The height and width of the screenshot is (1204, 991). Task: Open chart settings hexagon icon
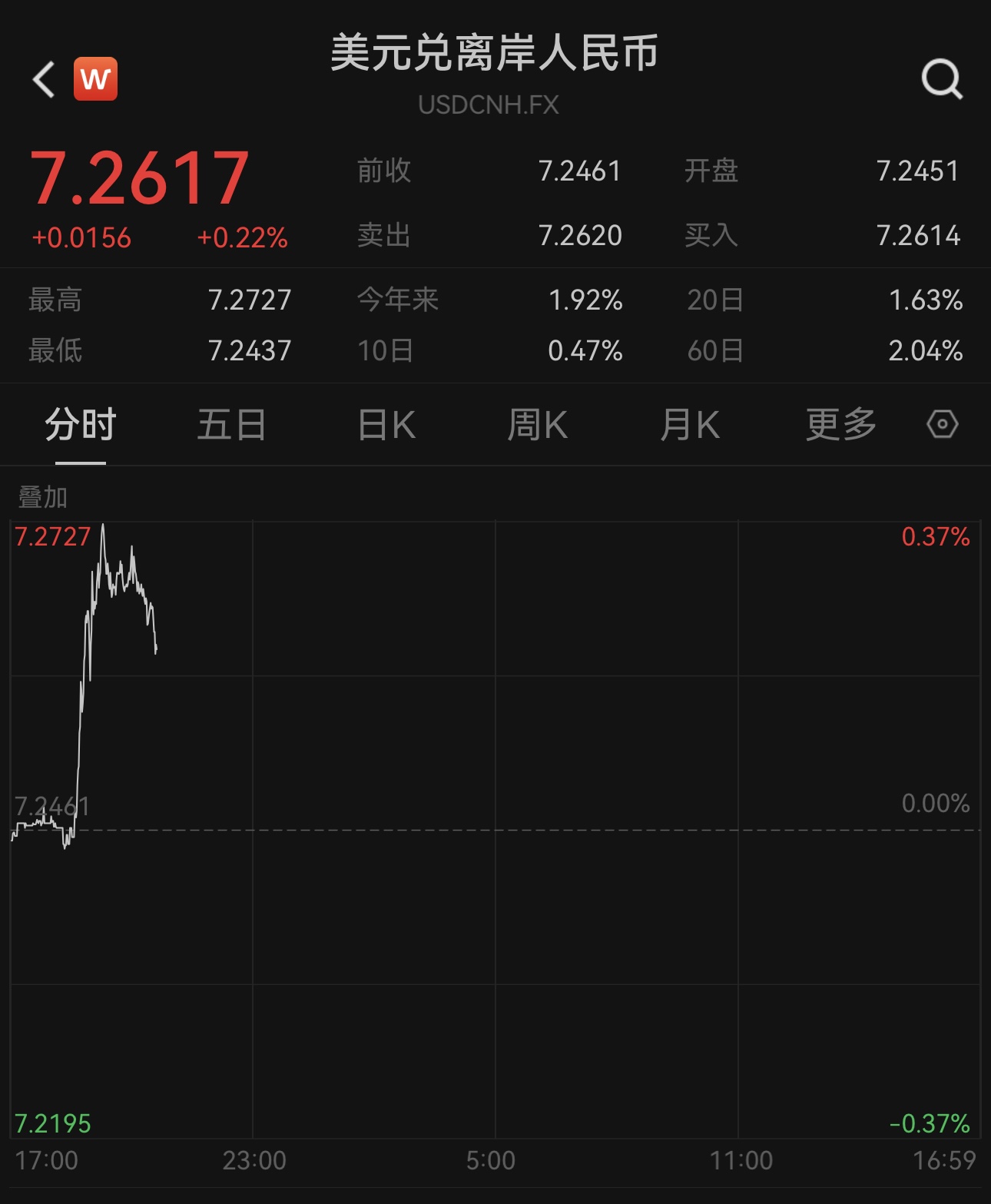pos(943,424)
